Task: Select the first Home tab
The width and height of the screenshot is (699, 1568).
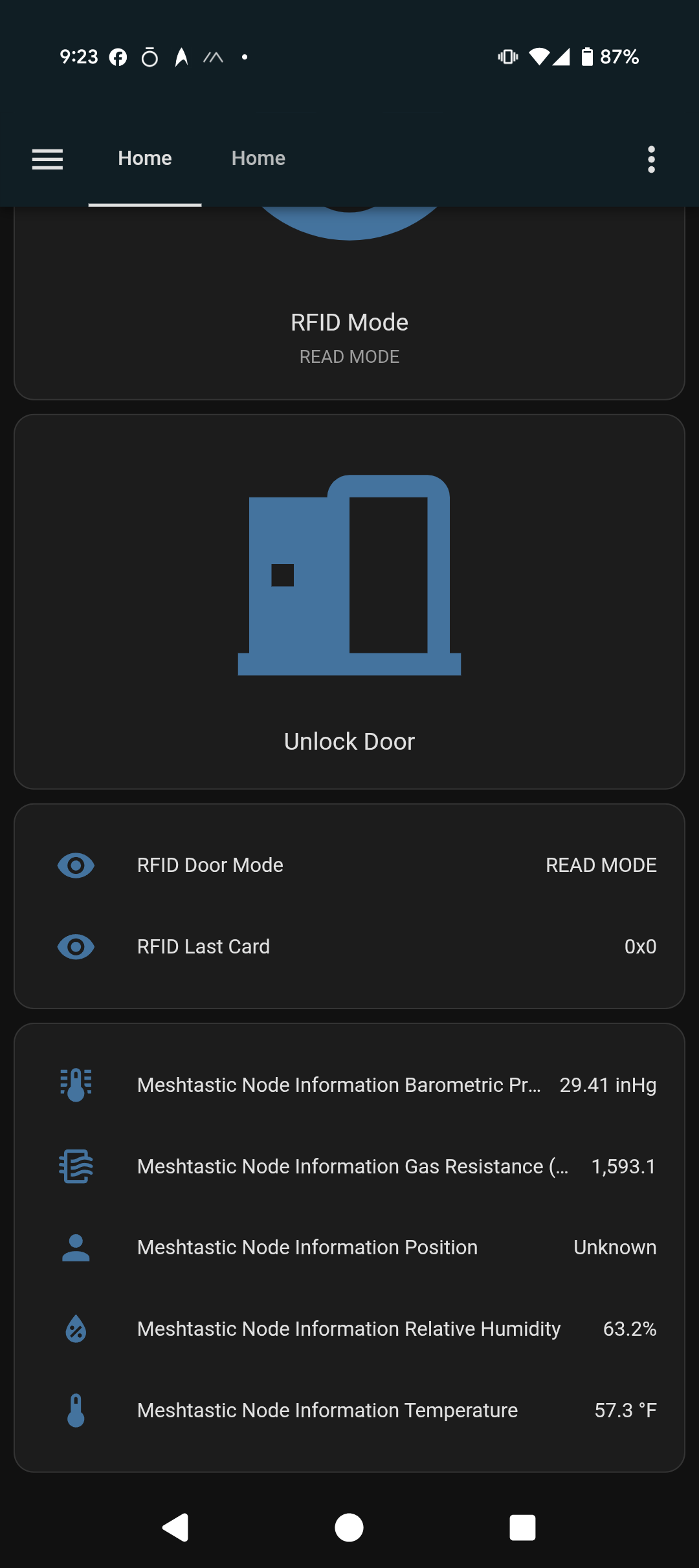Action: click(x=145, y=158)
